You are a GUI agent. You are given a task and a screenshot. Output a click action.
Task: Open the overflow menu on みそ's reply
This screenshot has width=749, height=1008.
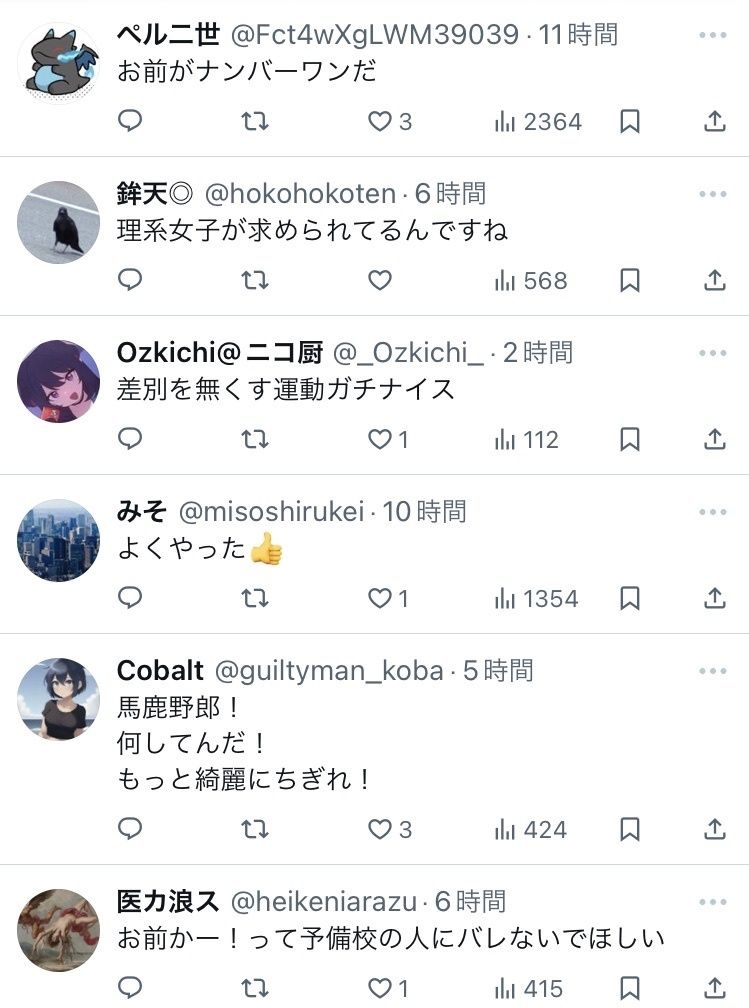[713, 512]
